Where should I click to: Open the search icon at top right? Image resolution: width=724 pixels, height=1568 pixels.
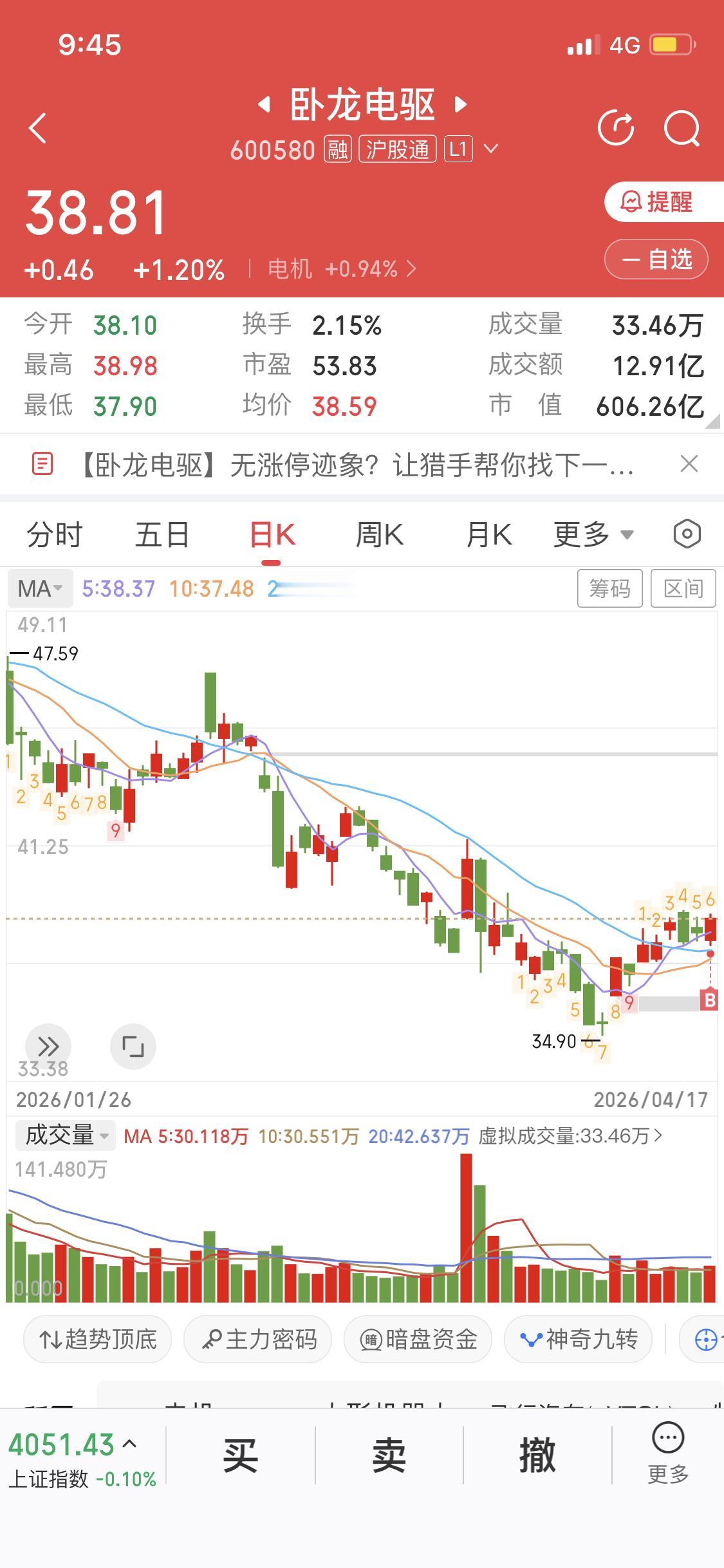pos(683,127)
